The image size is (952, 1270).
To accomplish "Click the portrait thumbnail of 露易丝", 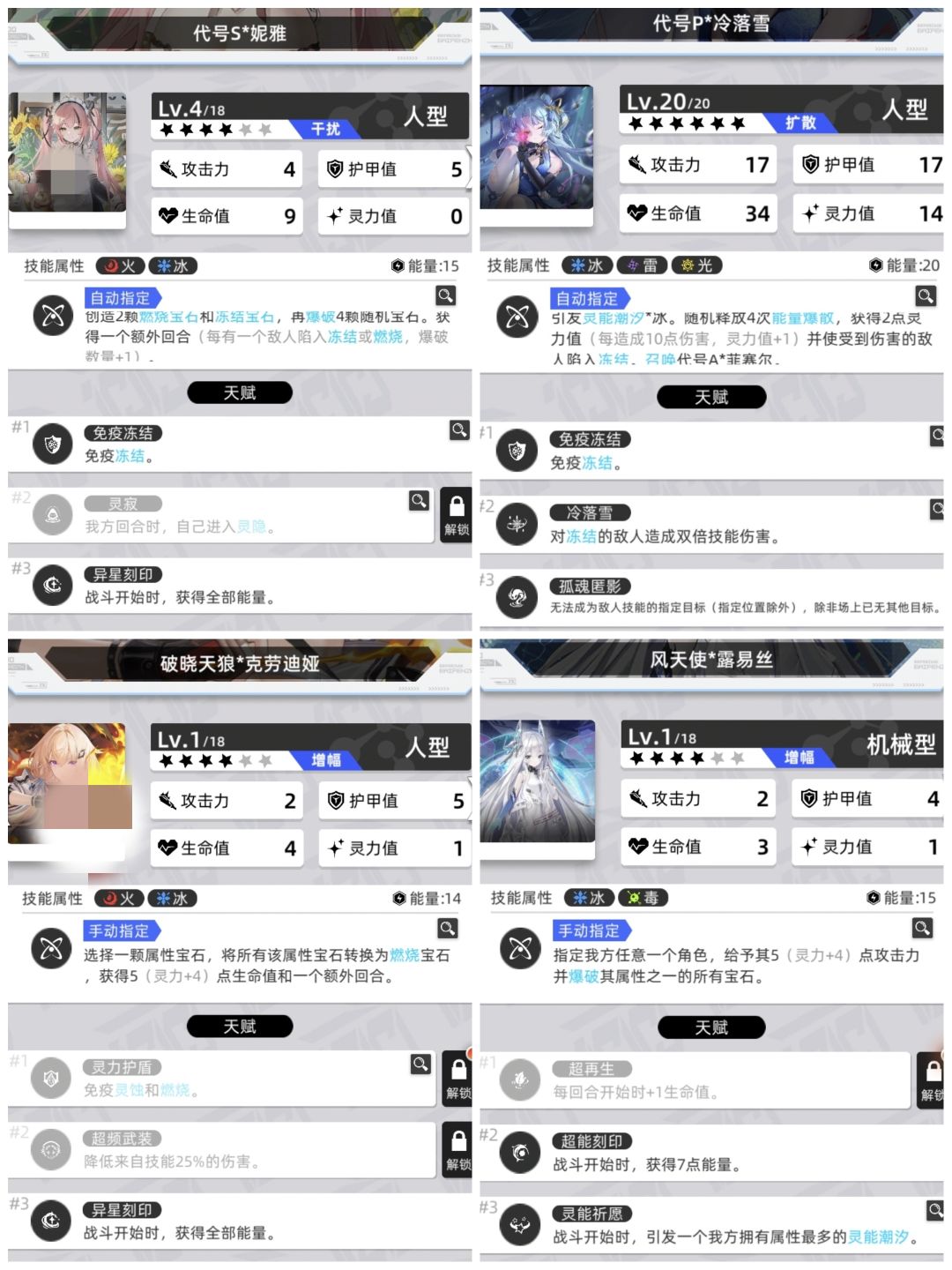I will click(x=537, y=790).
